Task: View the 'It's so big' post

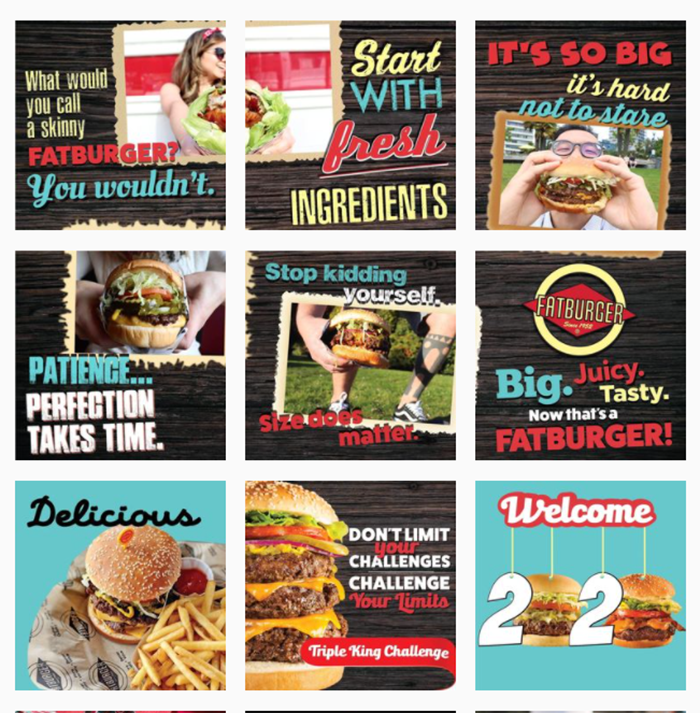Action: (x=580, y=125)
